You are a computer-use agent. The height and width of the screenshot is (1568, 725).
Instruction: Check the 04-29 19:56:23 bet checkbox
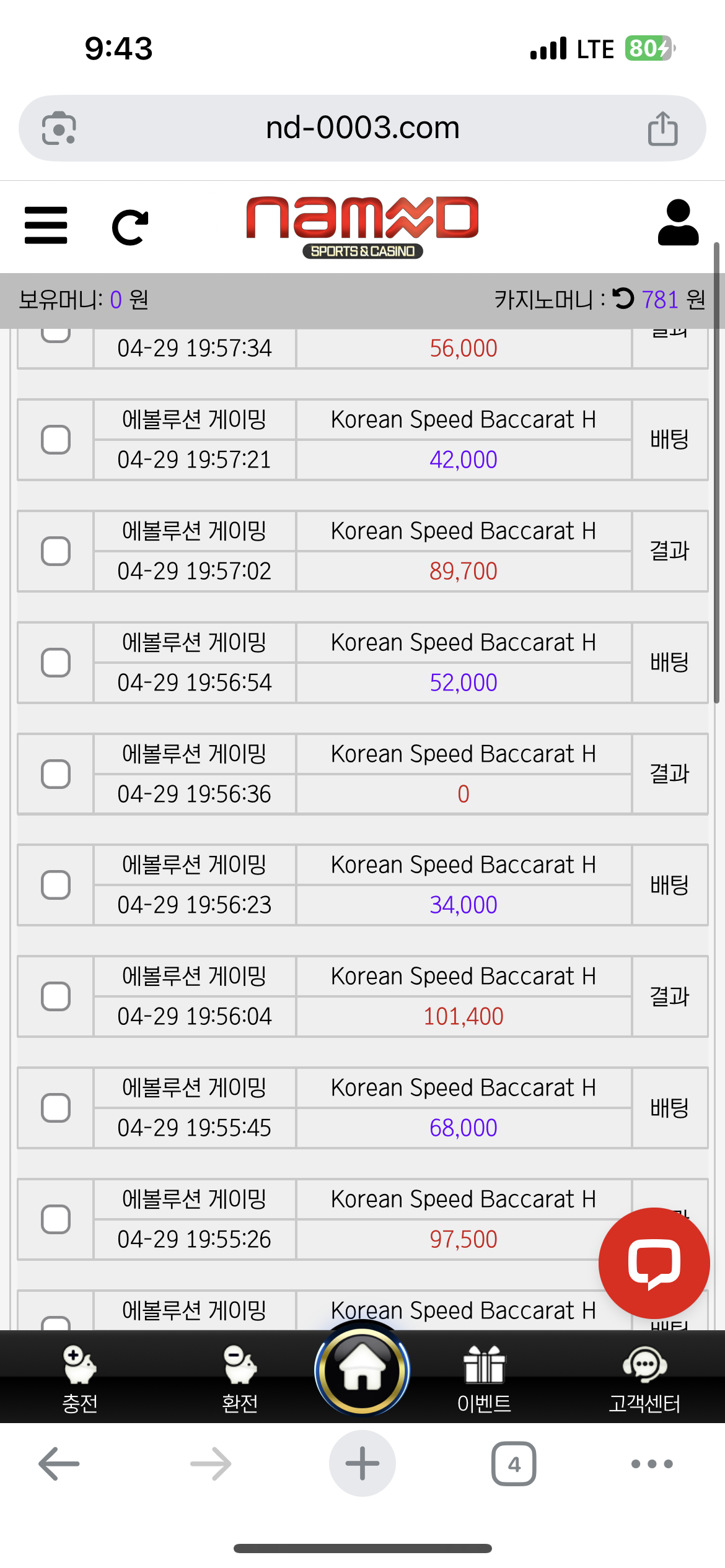pos(56,885)
